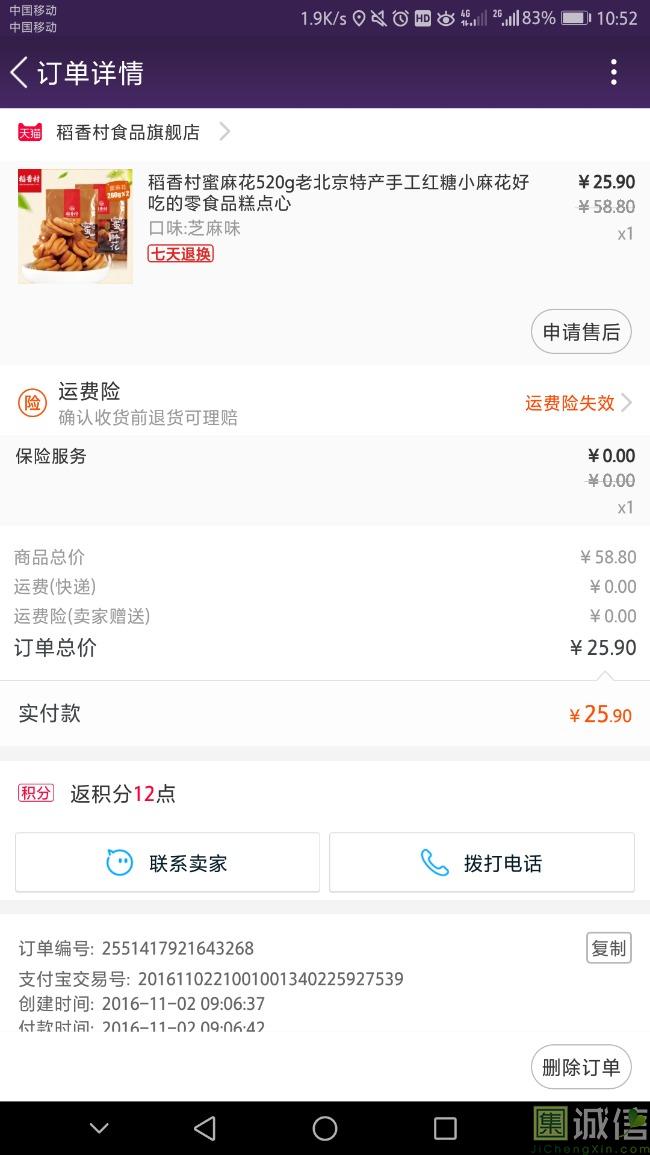This screenshot has width=650, height=1155.
Task: Tap 联系卖家 to message seller
Action: click(x=168, y=863)
